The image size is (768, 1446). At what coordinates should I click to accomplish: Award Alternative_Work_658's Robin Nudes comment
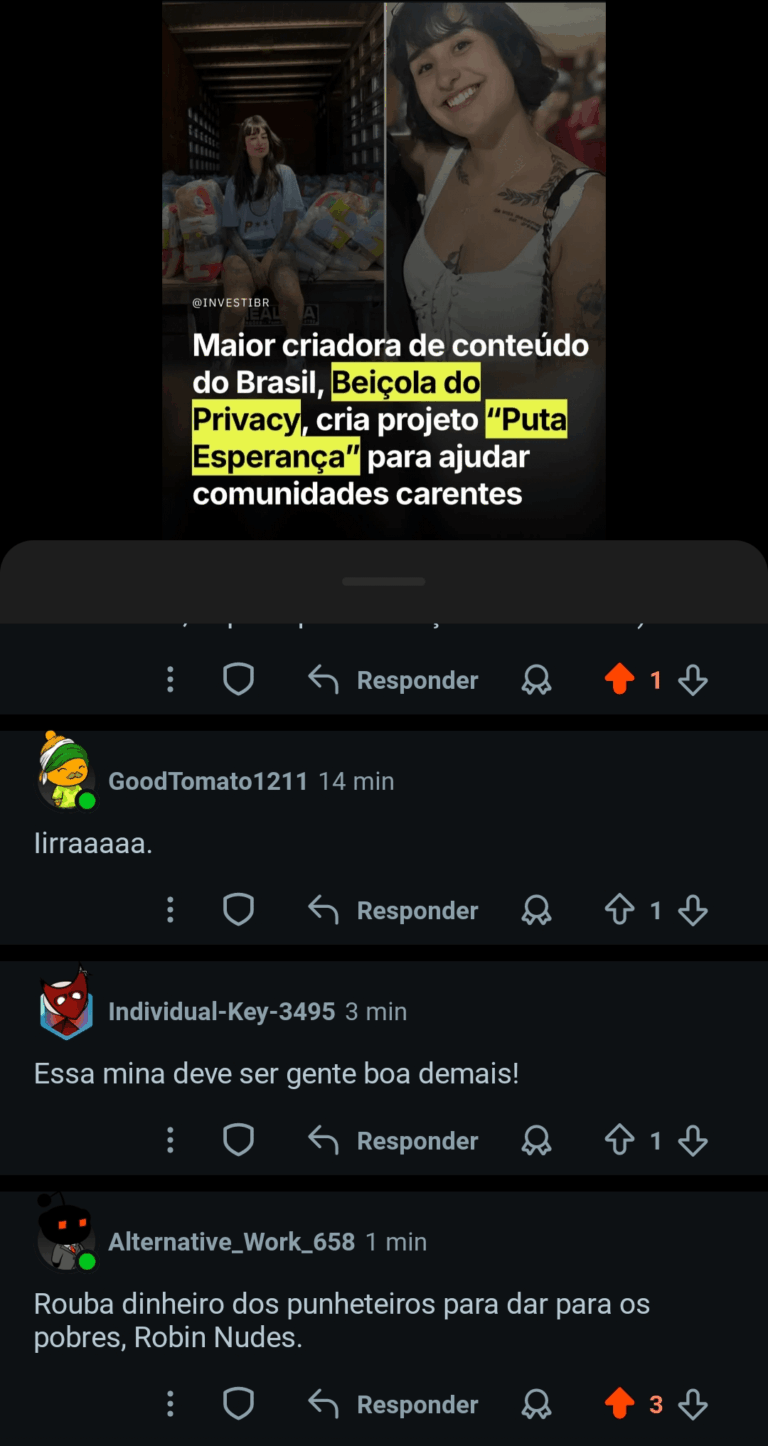point(537,1404)
